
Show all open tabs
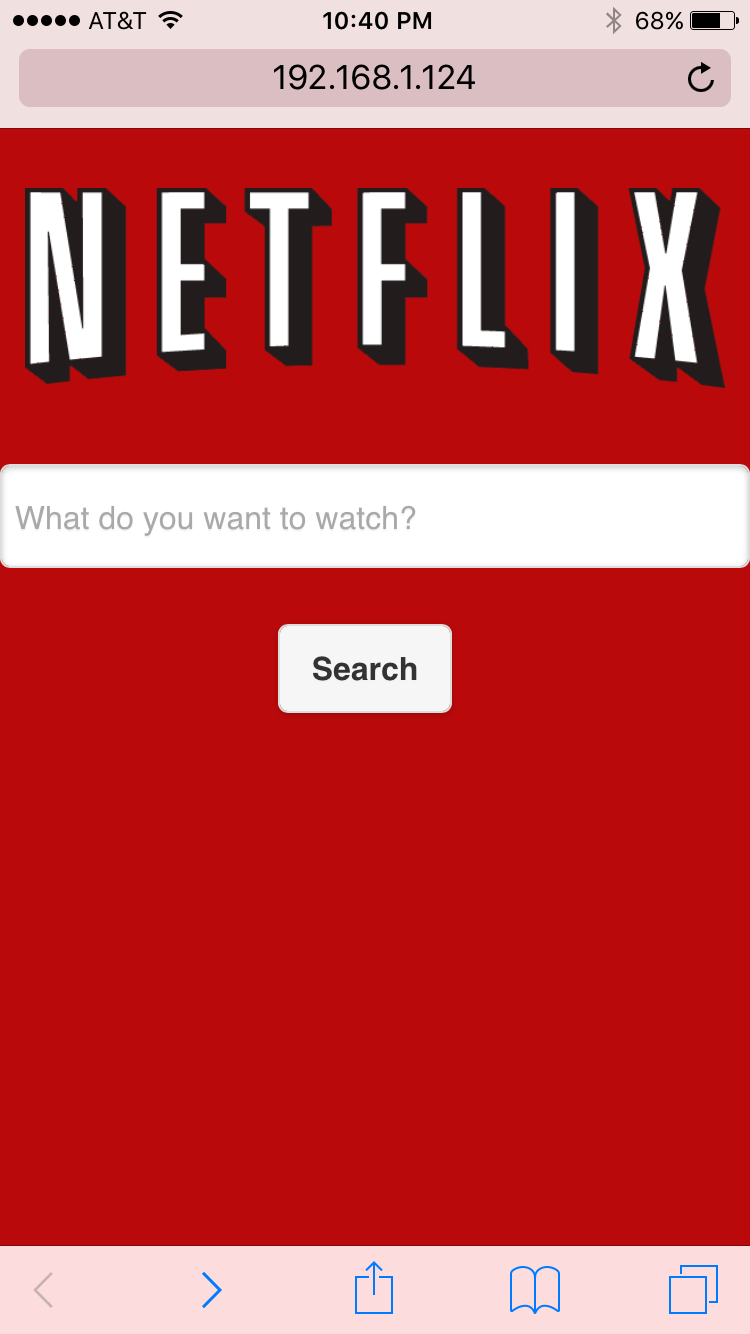pyautogui.click(x=693, y=1290)
